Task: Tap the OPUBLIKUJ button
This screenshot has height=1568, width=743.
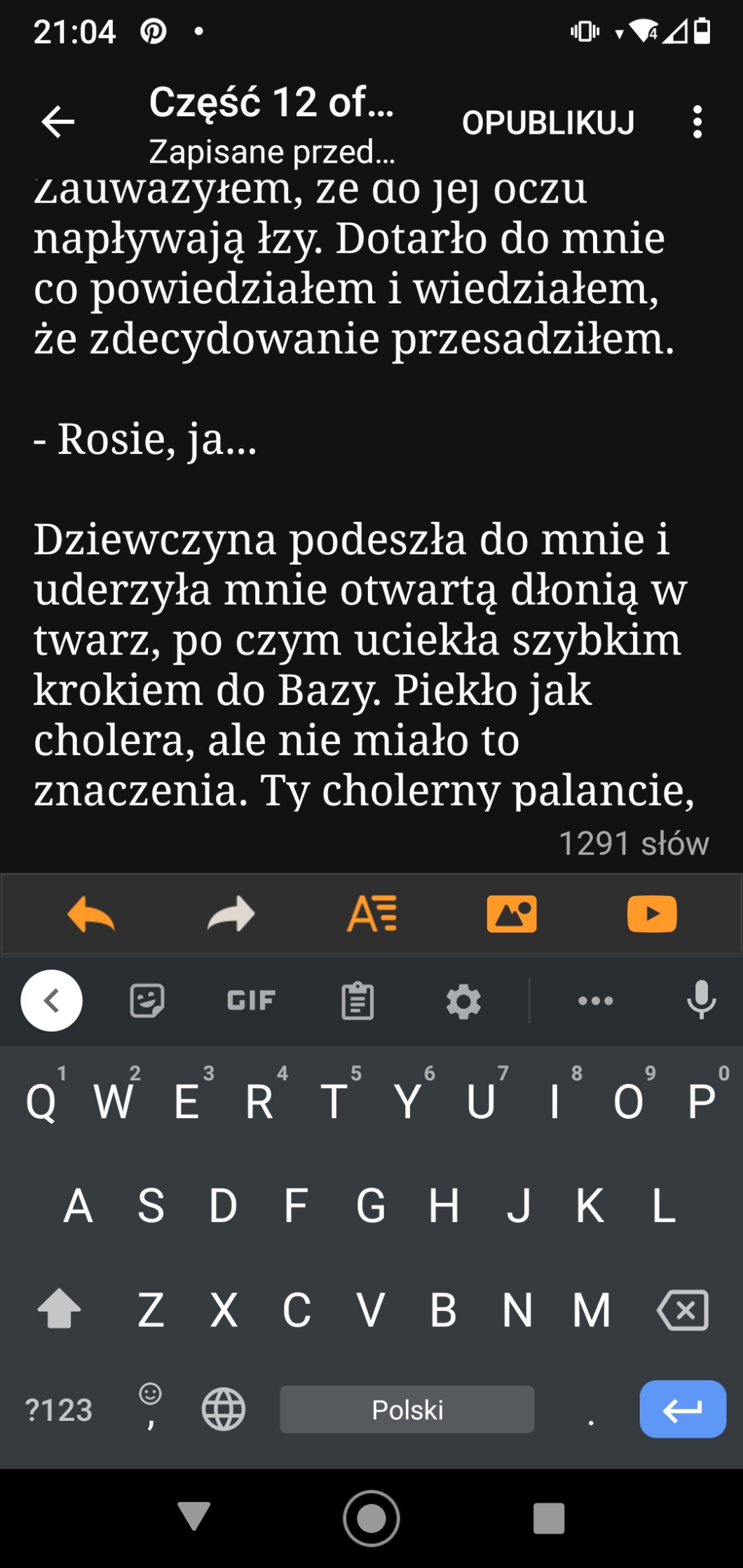Action: tap(548, 123)
